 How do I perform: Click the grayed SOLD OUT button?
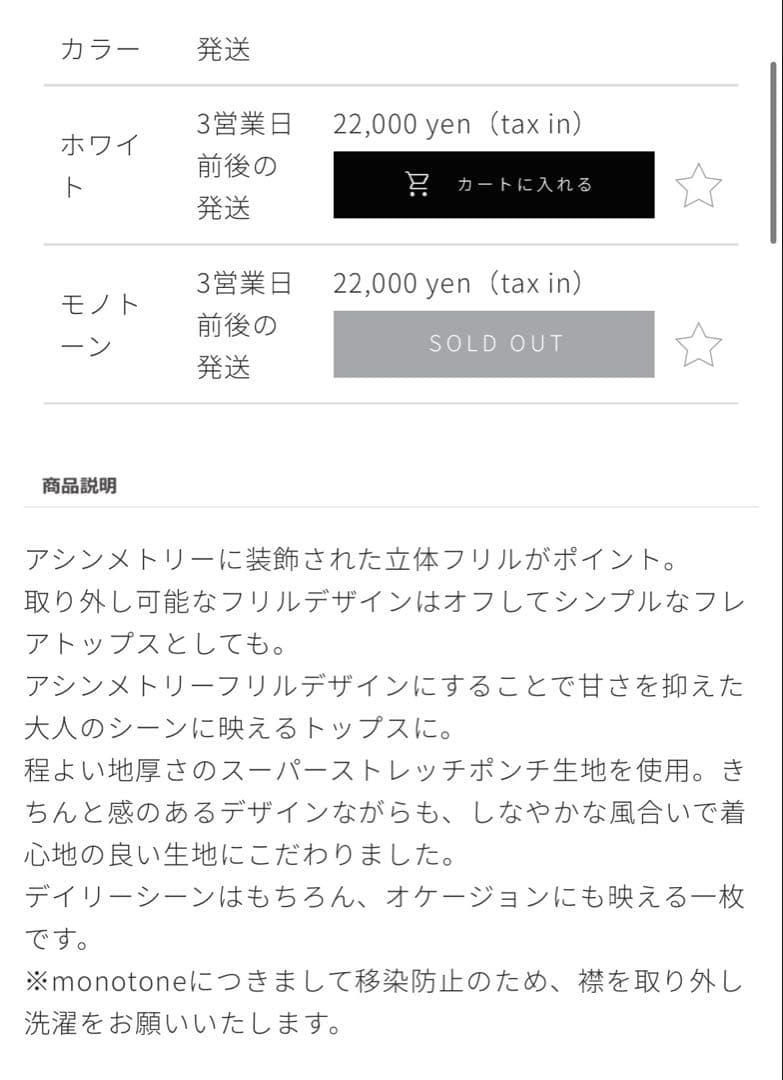[494, 342]
